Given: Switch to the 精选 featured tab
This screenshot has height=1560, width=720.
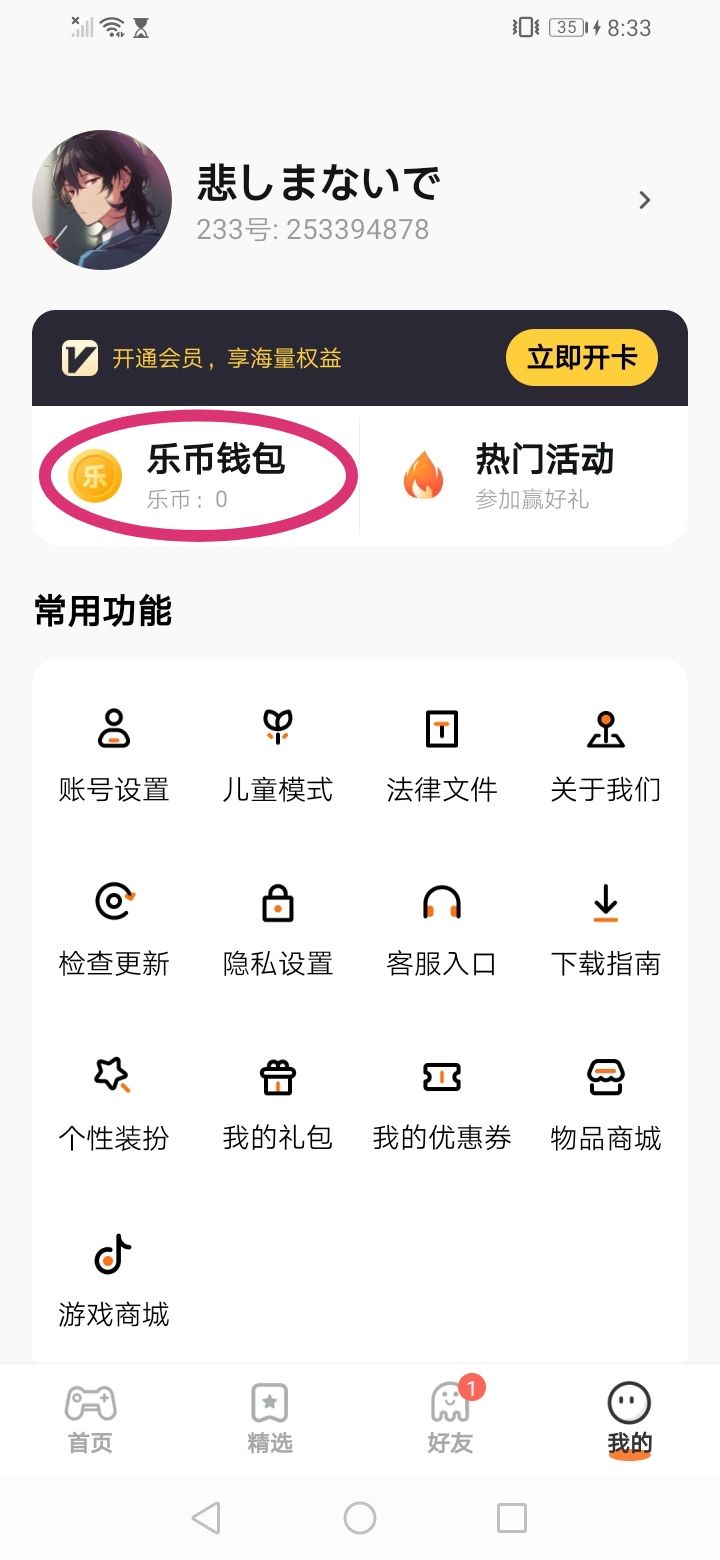Looking at the screenshot, I should coord(270,1418).
